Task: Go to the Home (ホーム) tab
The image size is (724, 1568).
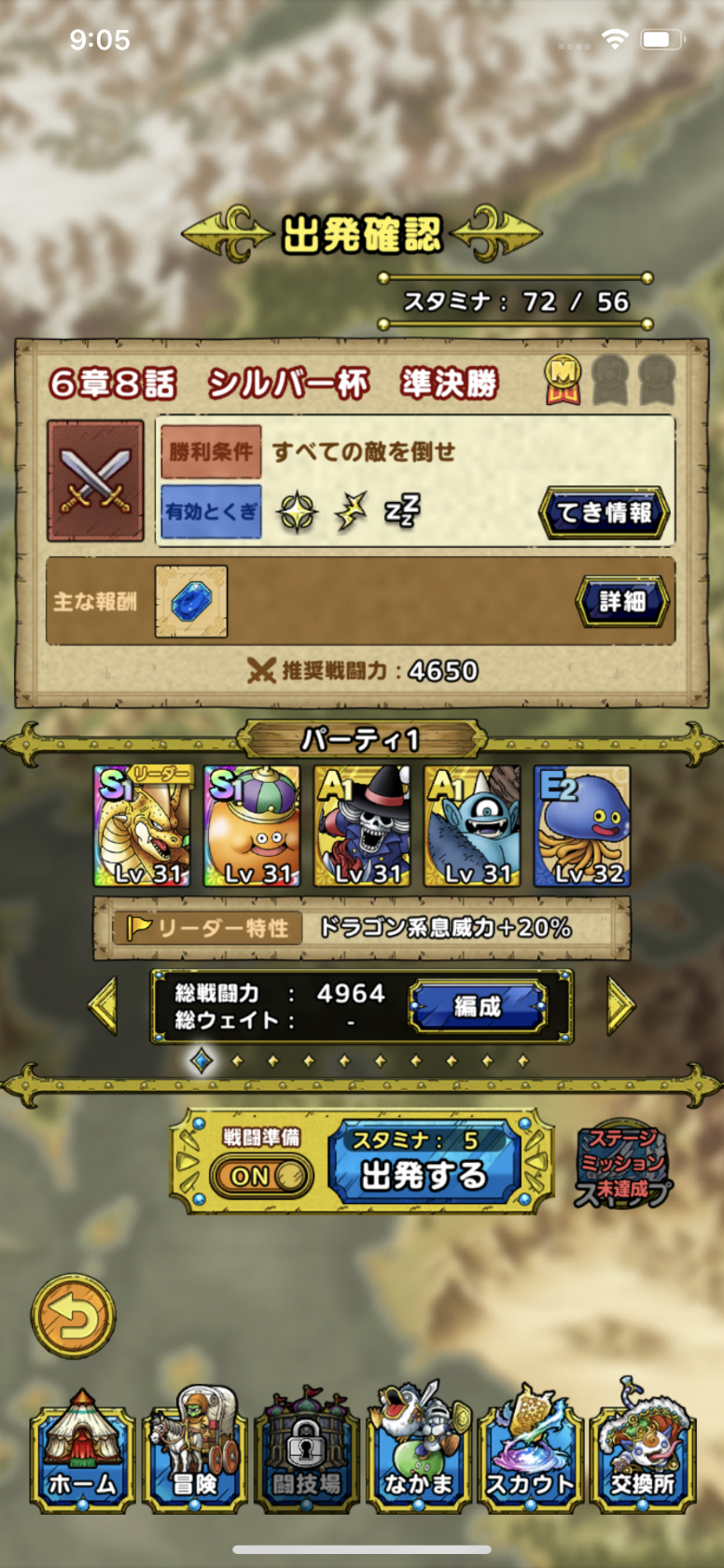Action: pyautogui.click(x=82, y=1449)
